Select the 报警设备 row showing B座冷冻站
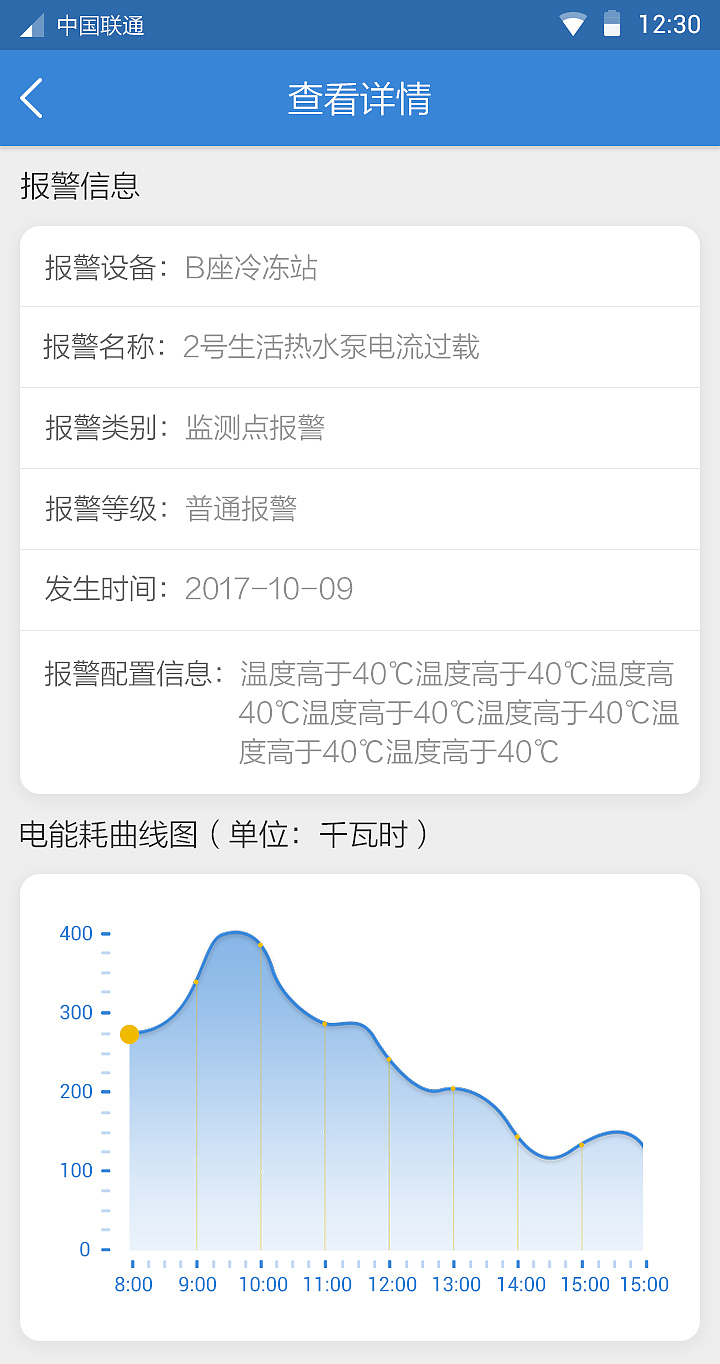The image size is (720, 1364). pos(360,266)
